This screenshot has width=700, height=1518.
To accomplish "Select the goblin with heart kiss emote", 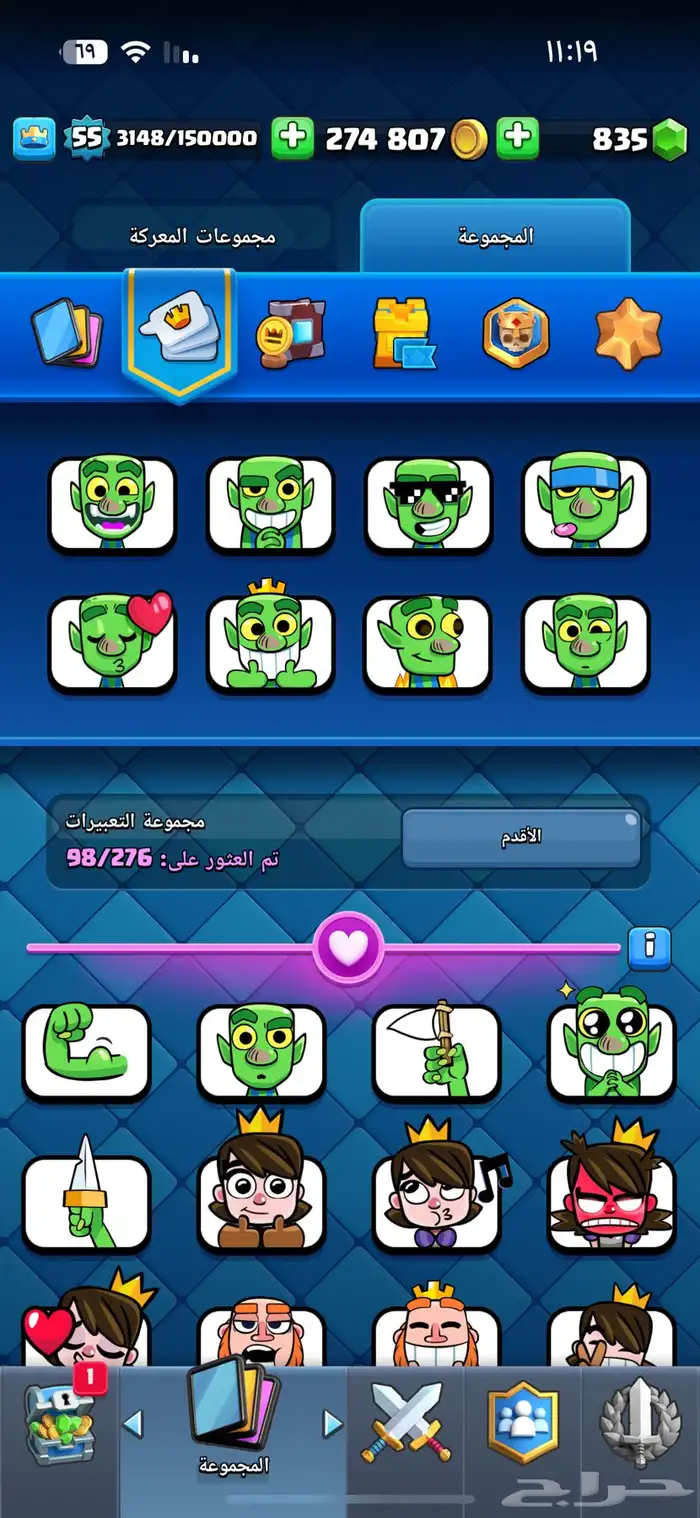I will [112, 643].
